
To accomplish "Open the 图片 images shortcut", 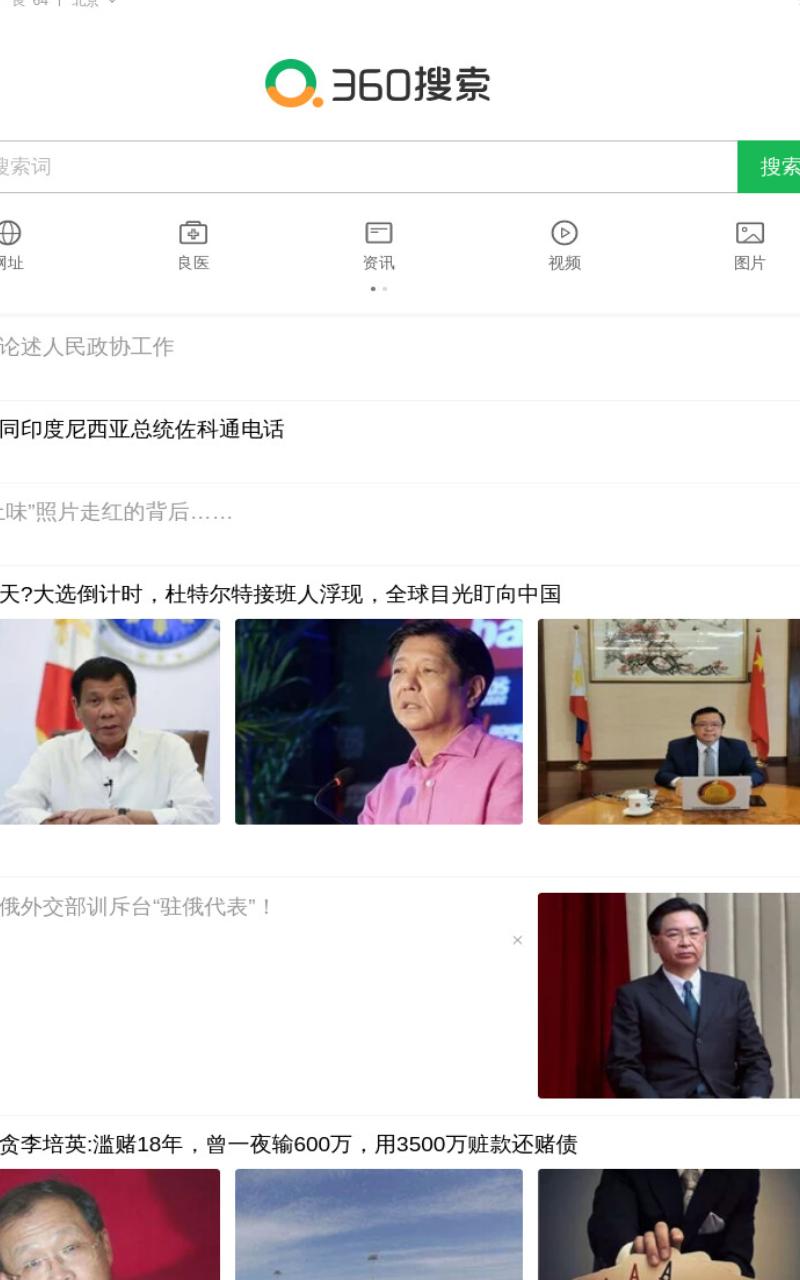I will click(x=749, y=246).
